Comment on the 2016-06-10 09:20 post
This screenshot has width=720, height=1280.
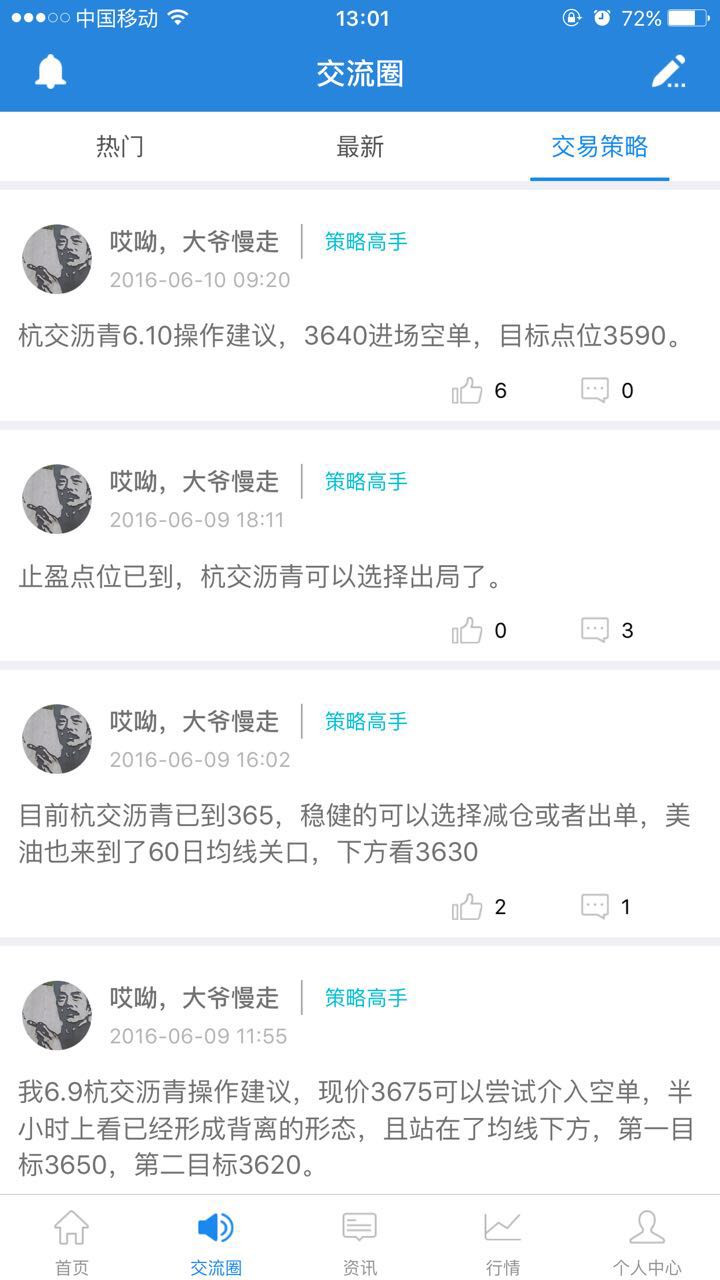pyautogui.click(x=596, y=391)
